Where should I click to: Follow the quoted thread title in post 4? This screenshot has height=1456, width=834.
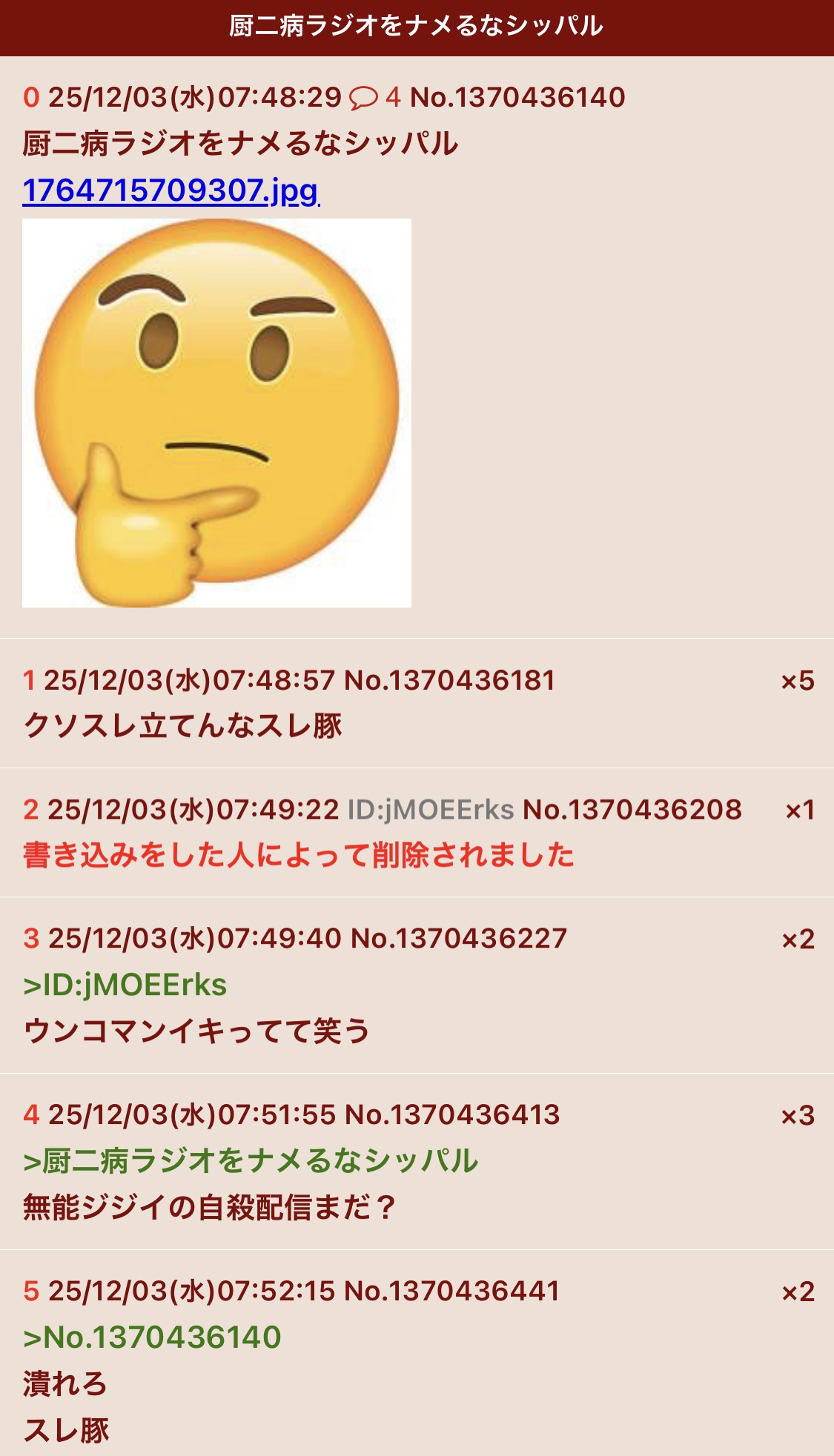click(251, 1161)
